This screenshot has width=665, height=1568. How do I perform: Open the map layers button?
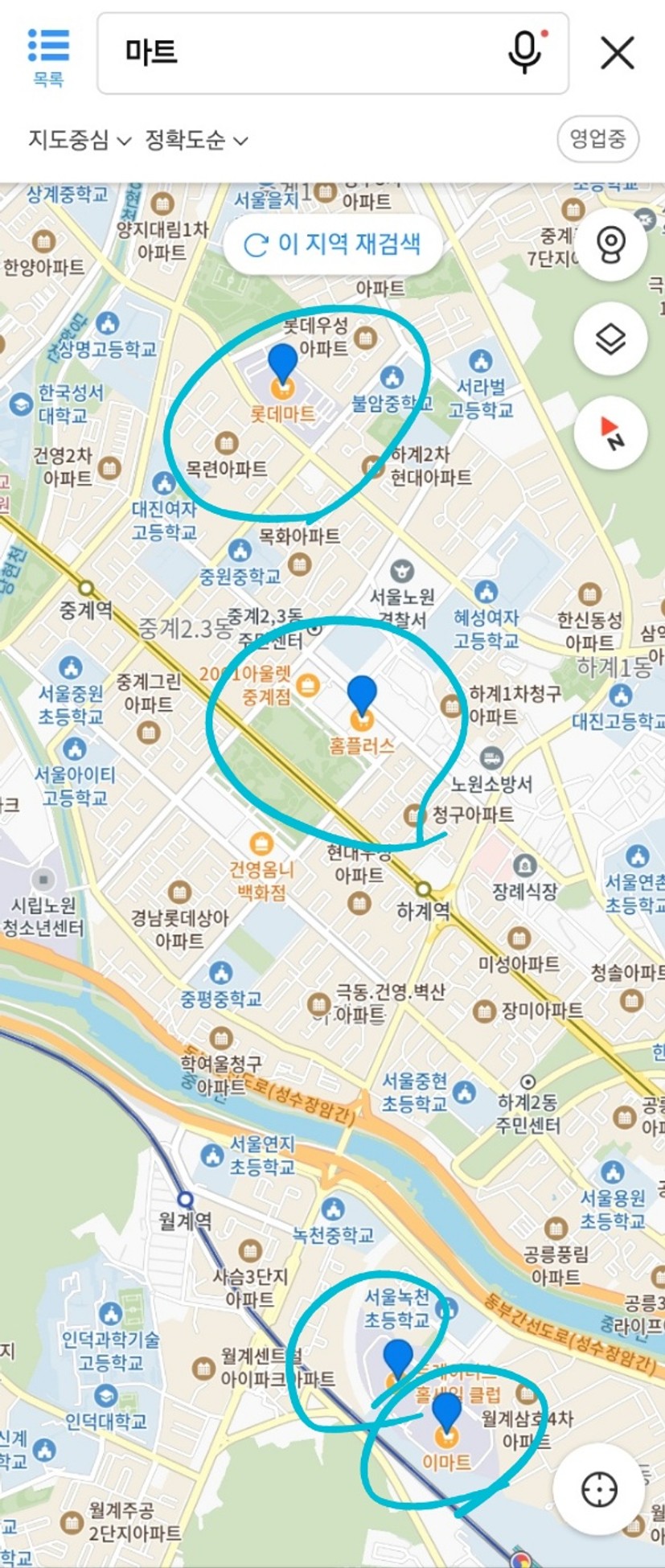tap(610, 339)
